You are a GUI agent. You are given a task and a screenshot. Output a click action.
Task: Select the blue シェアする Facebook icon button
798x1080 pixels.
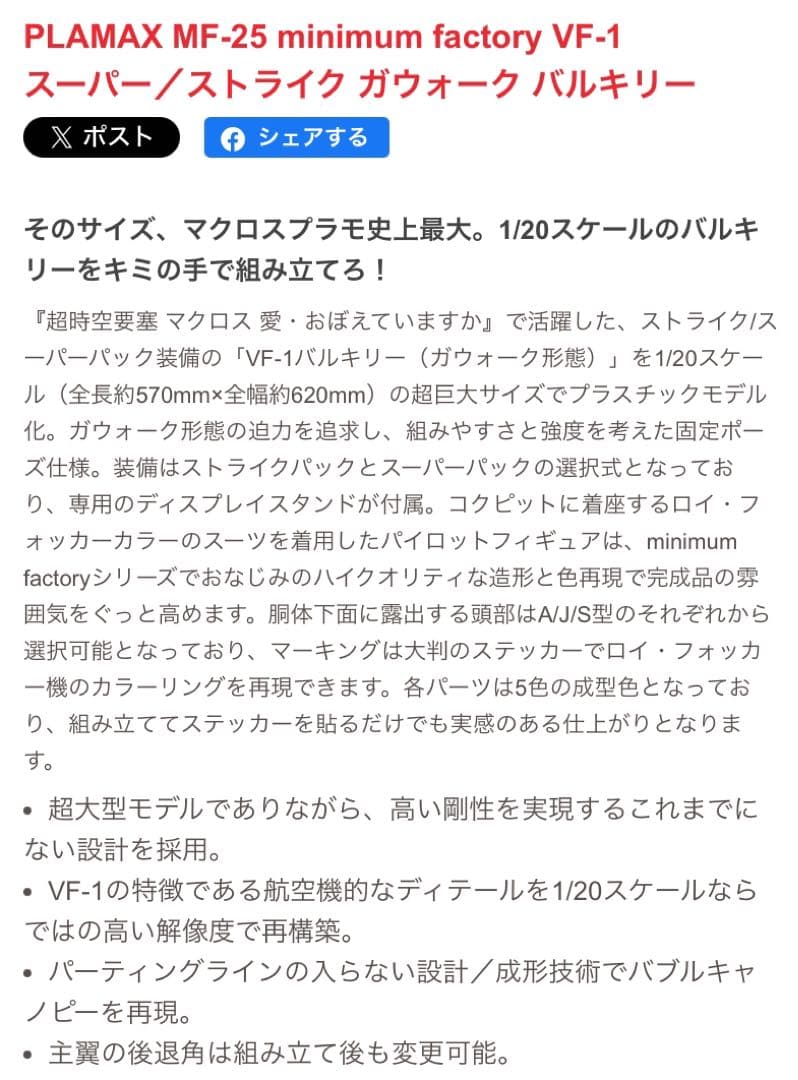pyautogui.click(x=293, y=138)
